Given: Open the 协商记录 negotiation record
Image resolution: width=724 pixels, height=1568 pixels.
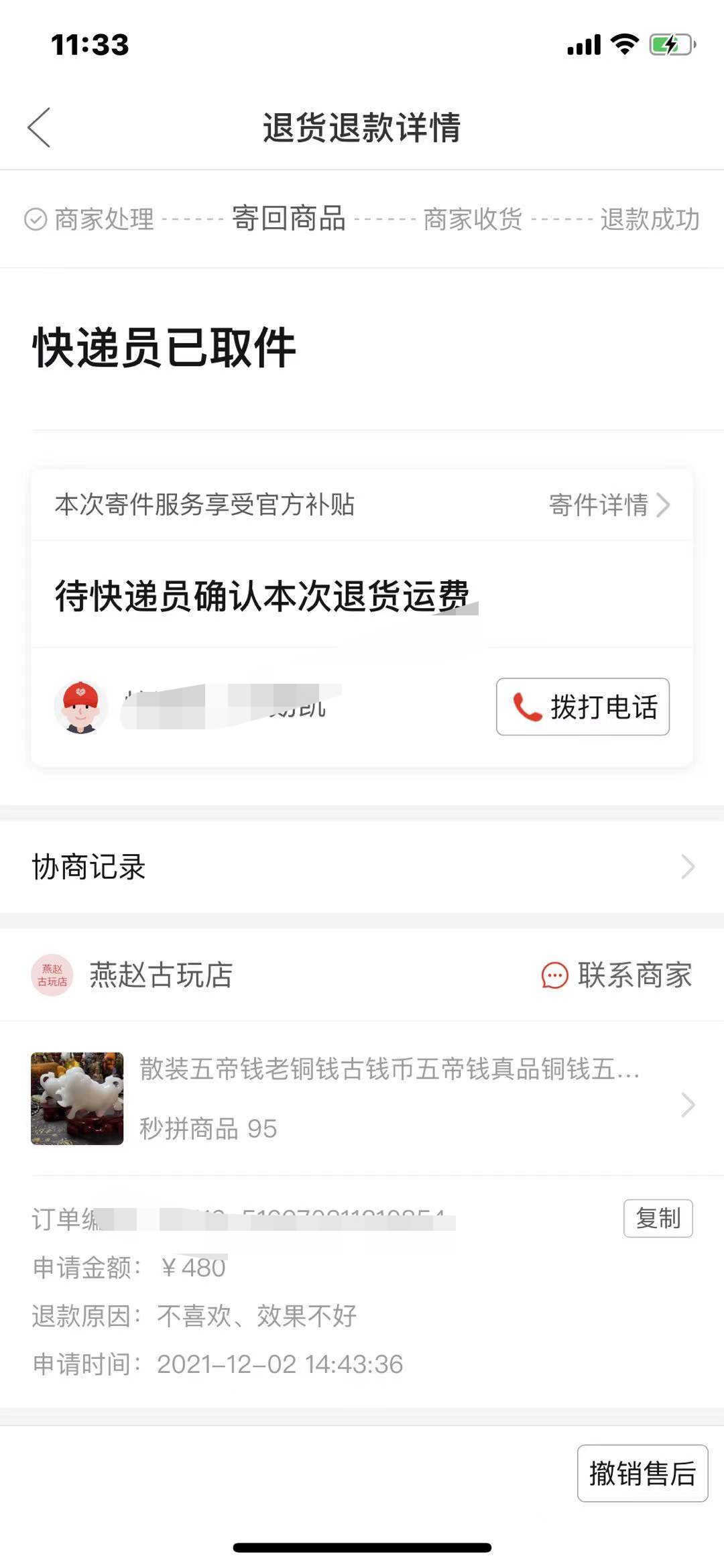Looking at the screenshot, I should (x=362, y=867).
